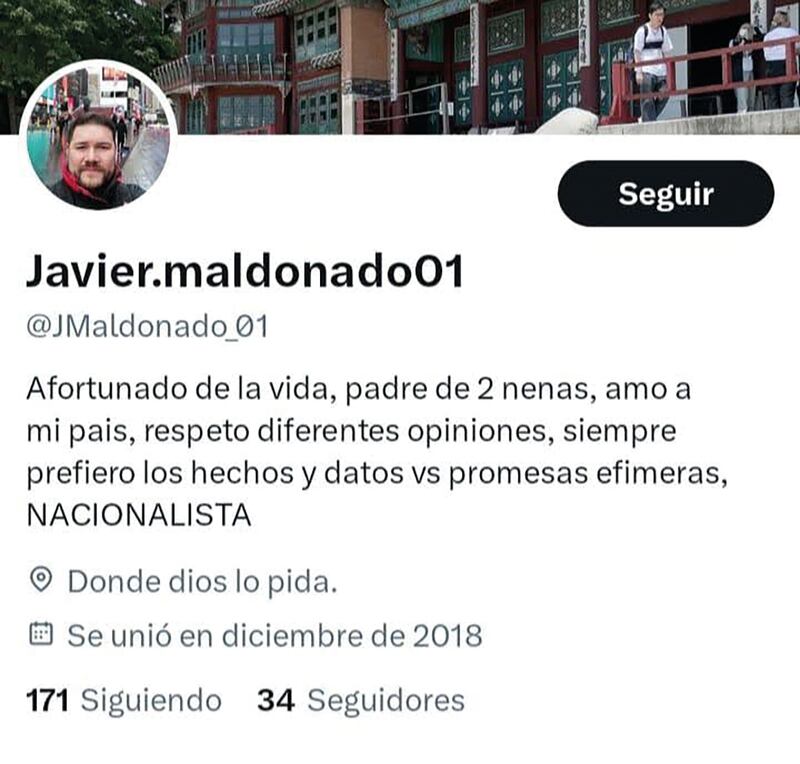Screen dimensions: 800x764
Task: Open Javier.maldonado01's profile picture
Action: [x=97, y=136]
